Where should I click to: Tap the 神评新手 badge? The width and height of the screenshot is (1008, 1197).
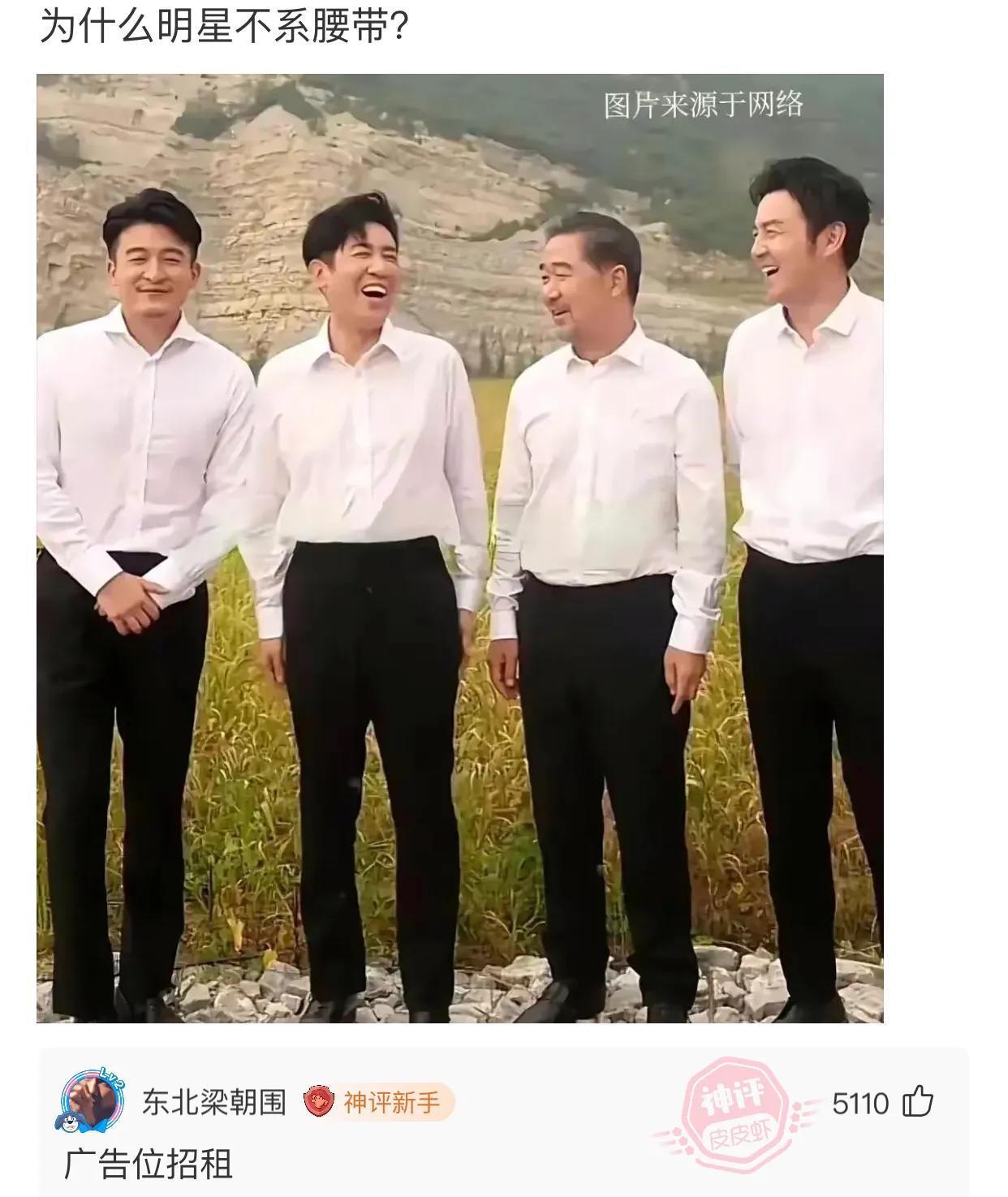coord(379,1102)
